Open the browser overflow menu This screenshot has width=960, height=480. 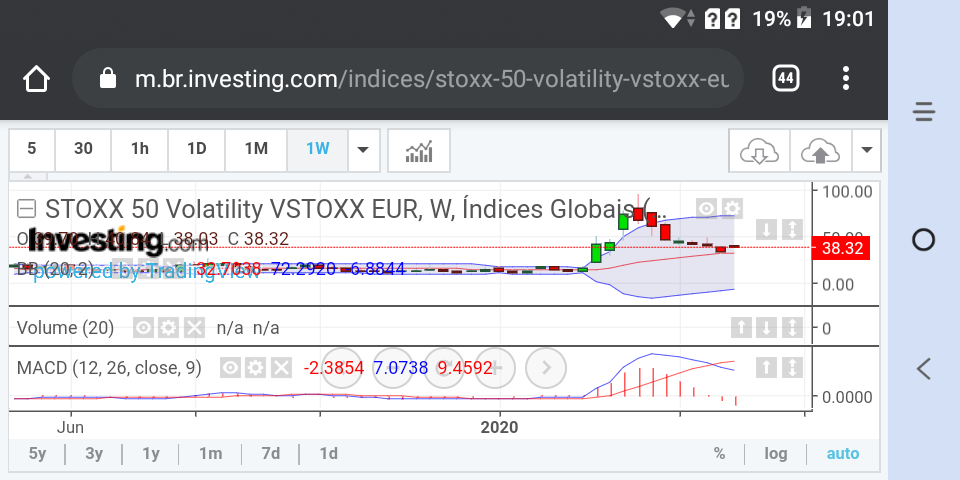(846, 78)
